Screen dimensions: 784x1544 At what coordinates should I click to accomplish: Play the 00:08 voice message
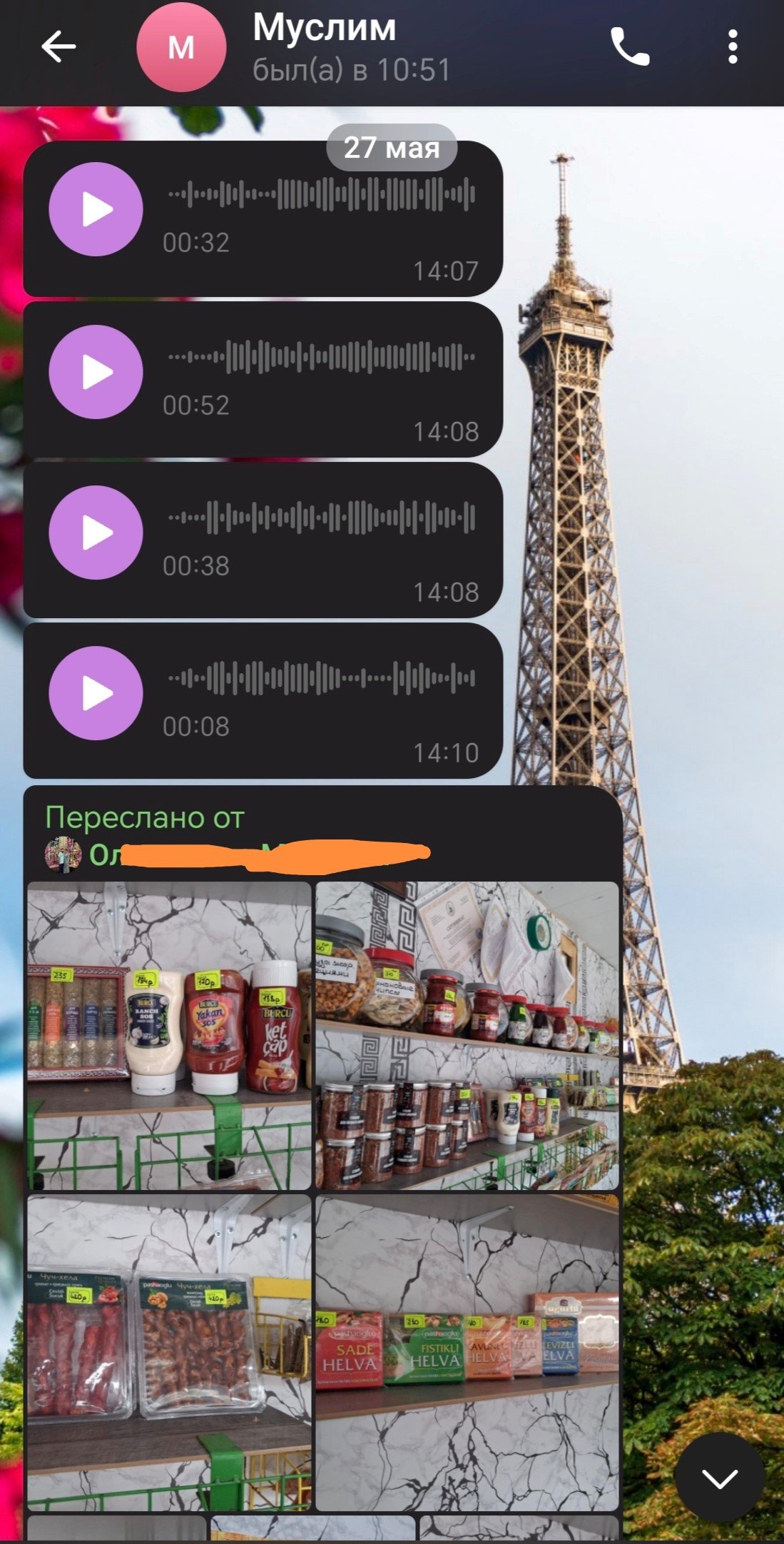coord(96,693)
